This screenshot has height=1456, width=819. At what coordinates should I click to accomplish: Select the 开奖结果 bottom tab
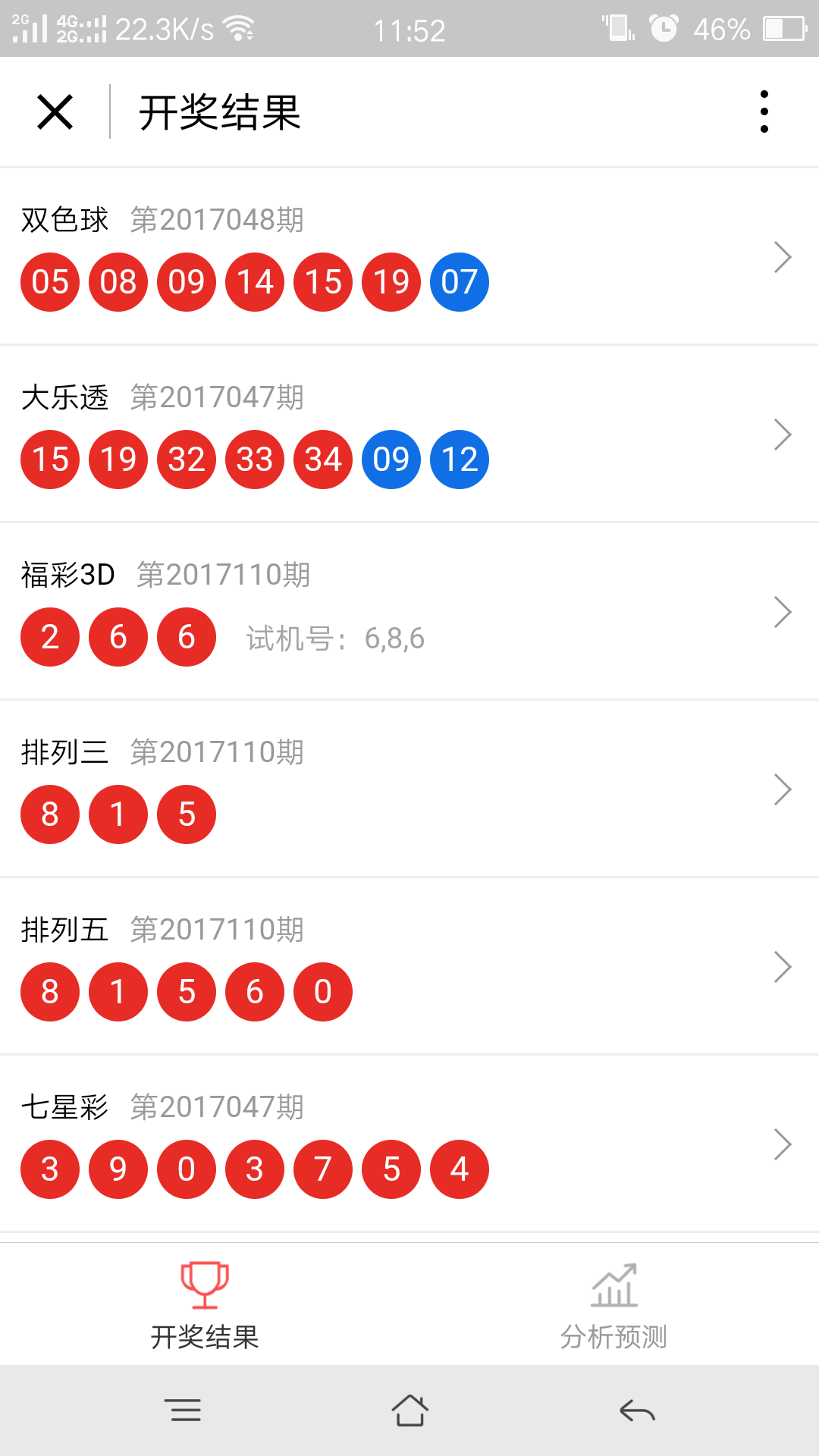coord(205,1304)
